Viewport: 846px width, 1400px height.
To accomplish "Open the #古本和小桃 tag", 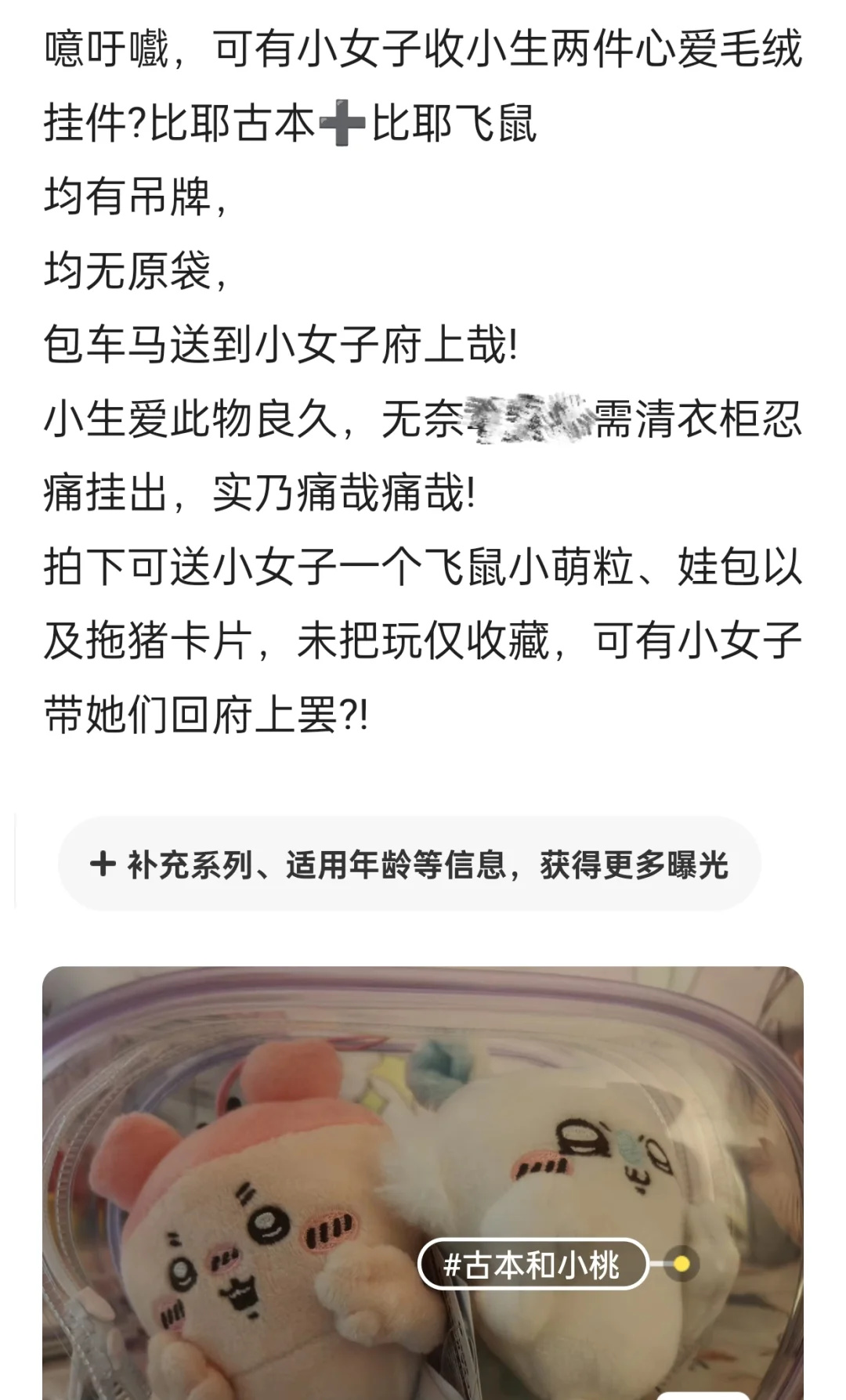I will point(533,1265).
